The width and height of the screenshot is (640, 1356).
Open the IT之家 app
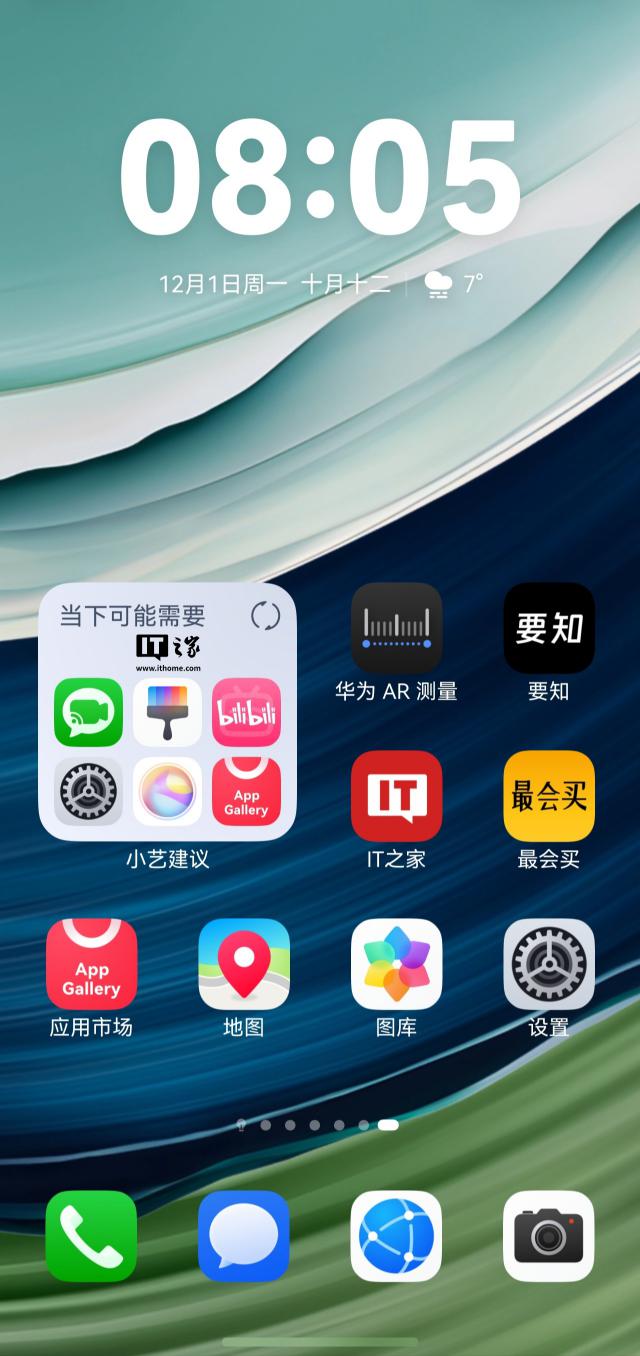point(396,796)
